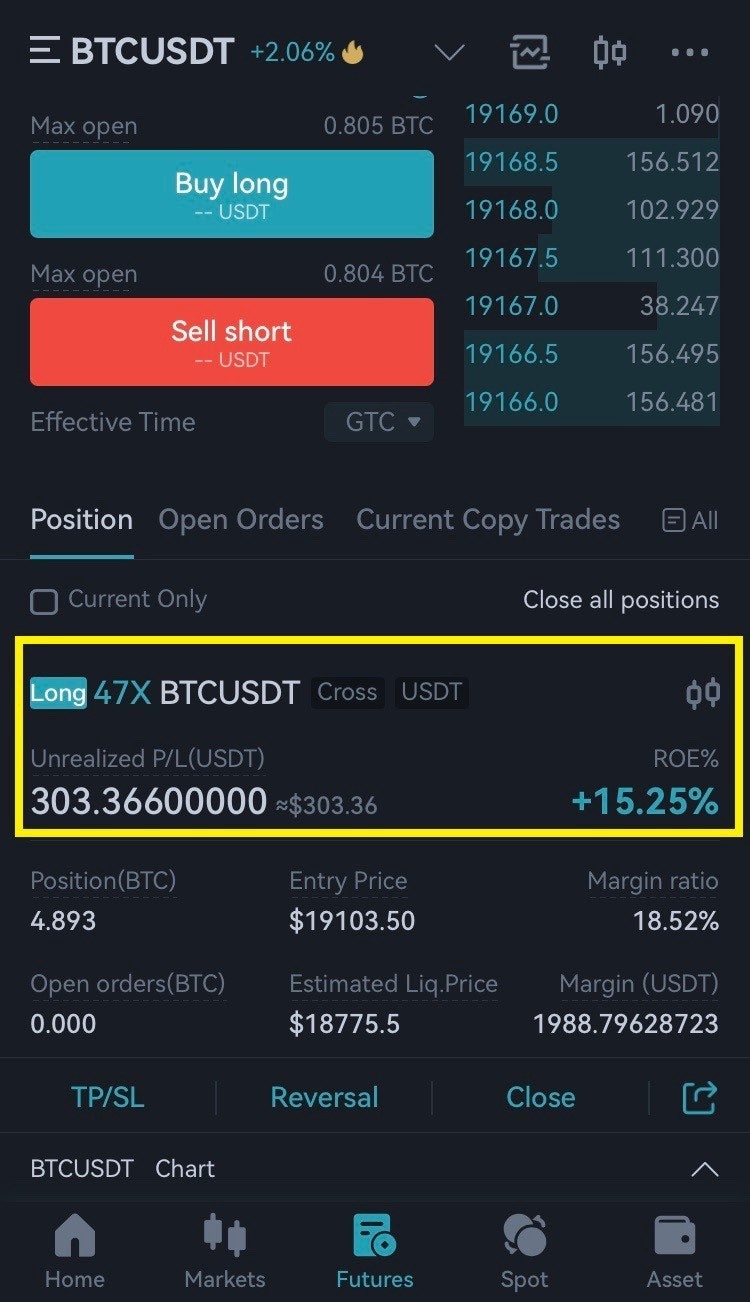Open the three-dot overflow menu
The image size is (750, 1302).
pyautogui.click(x=690, y=52)
